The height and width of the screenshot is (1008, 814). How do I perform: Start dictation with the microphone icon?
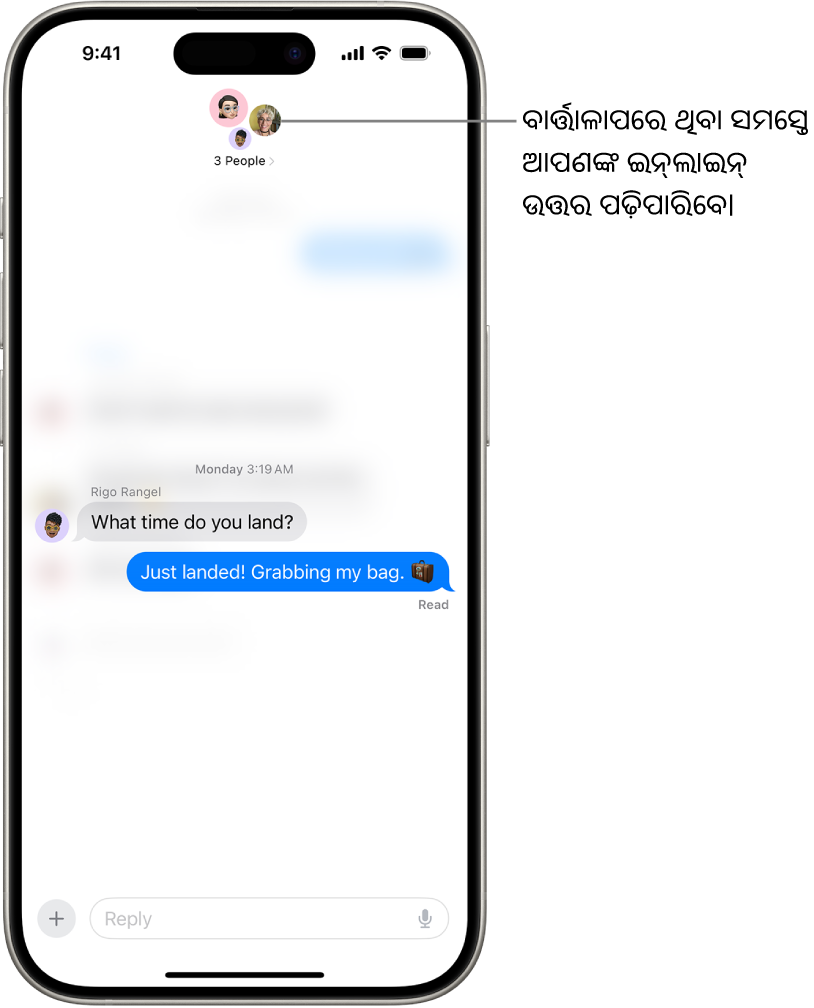point(425,919)
